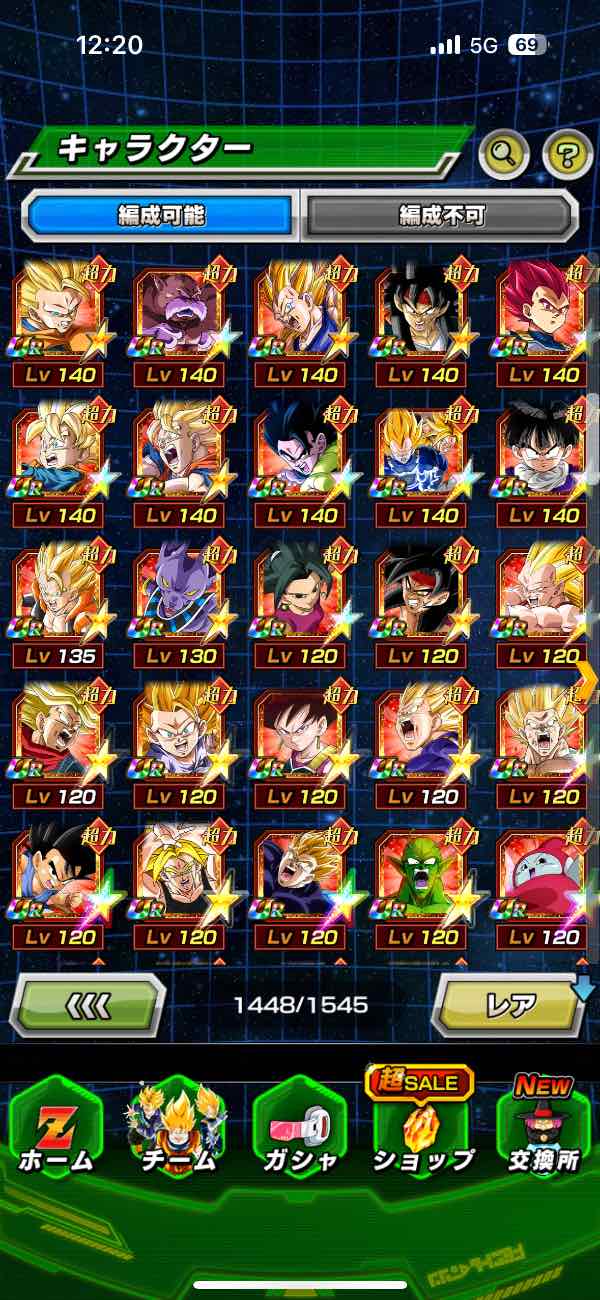
Task: Open the レア sort button
Action: tap(510, 1004)
